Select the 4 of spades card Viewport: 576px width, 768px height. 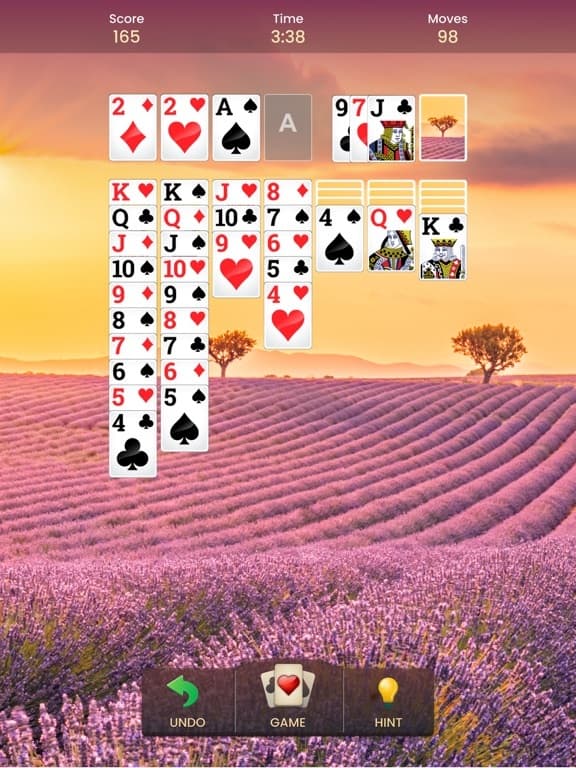point(340,239)
